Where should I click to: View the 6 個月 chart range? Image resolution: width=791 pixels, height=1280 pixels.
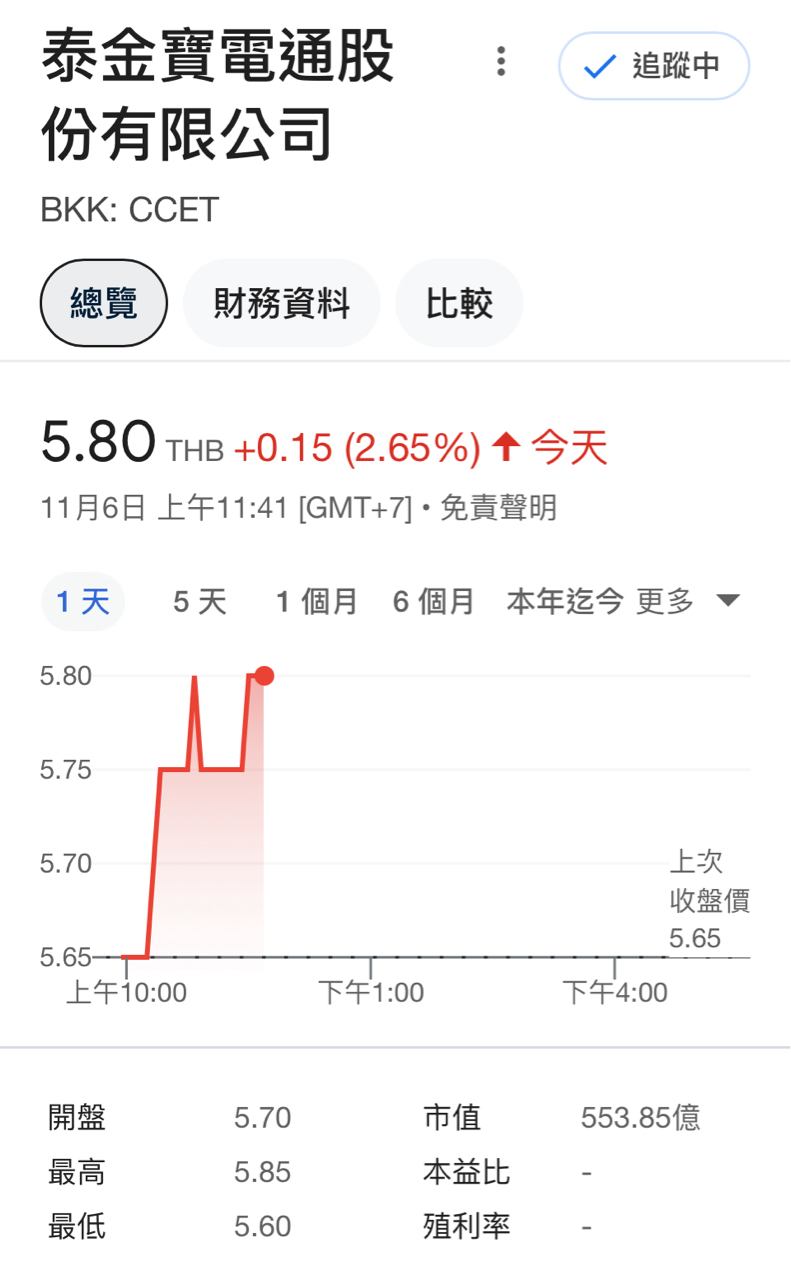tap(433, 602)
